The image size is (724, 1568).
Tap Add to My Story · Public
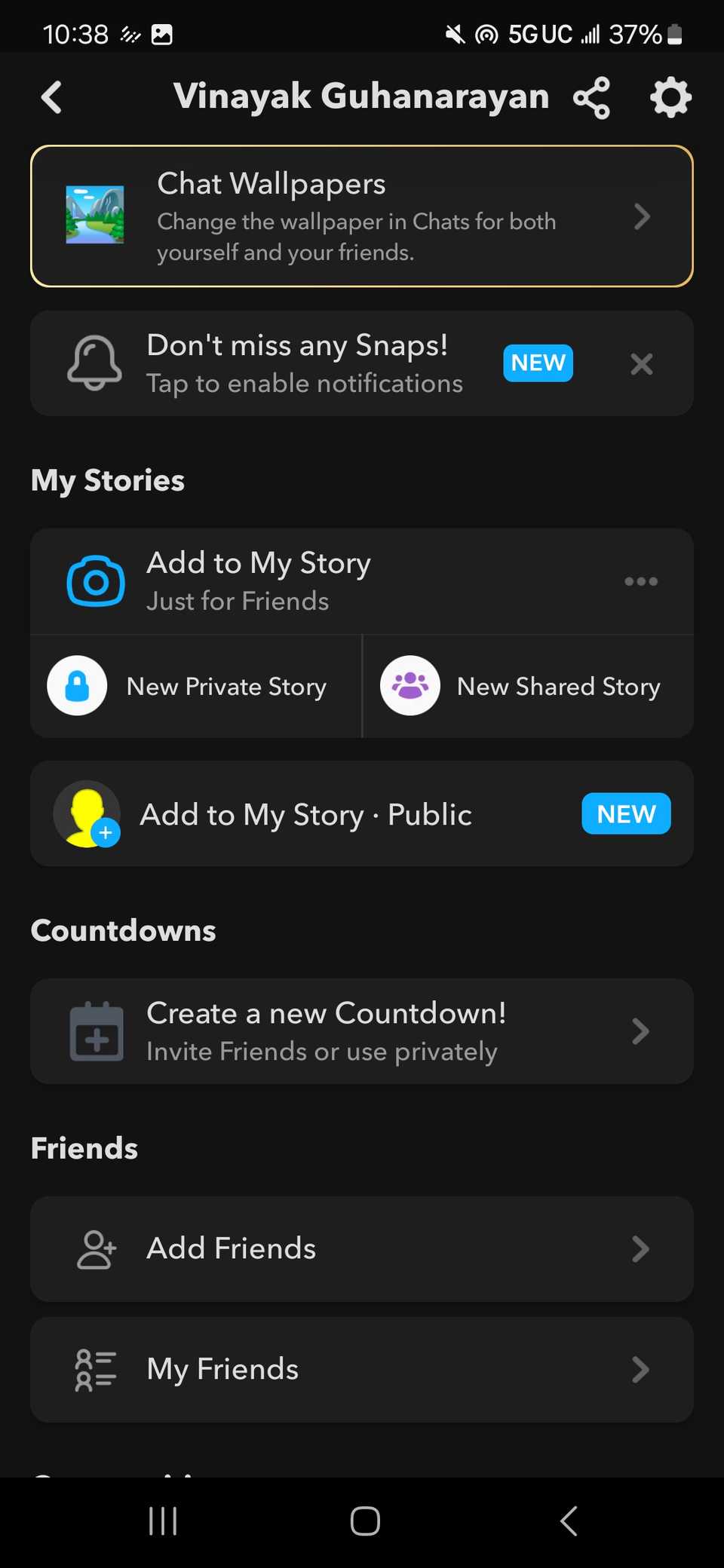pos(305,814)
